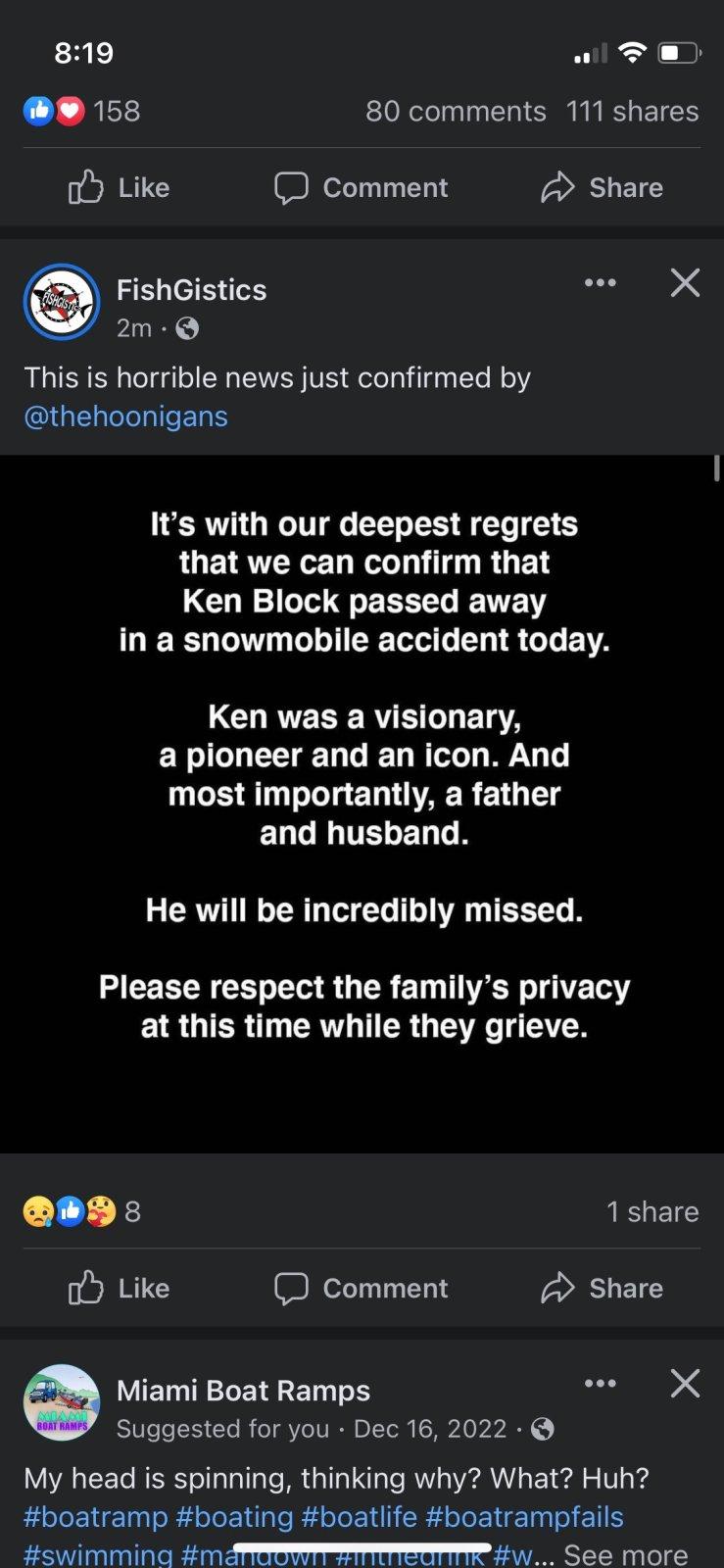
Task: Open the 80 comments list
Action: point(456,111)
